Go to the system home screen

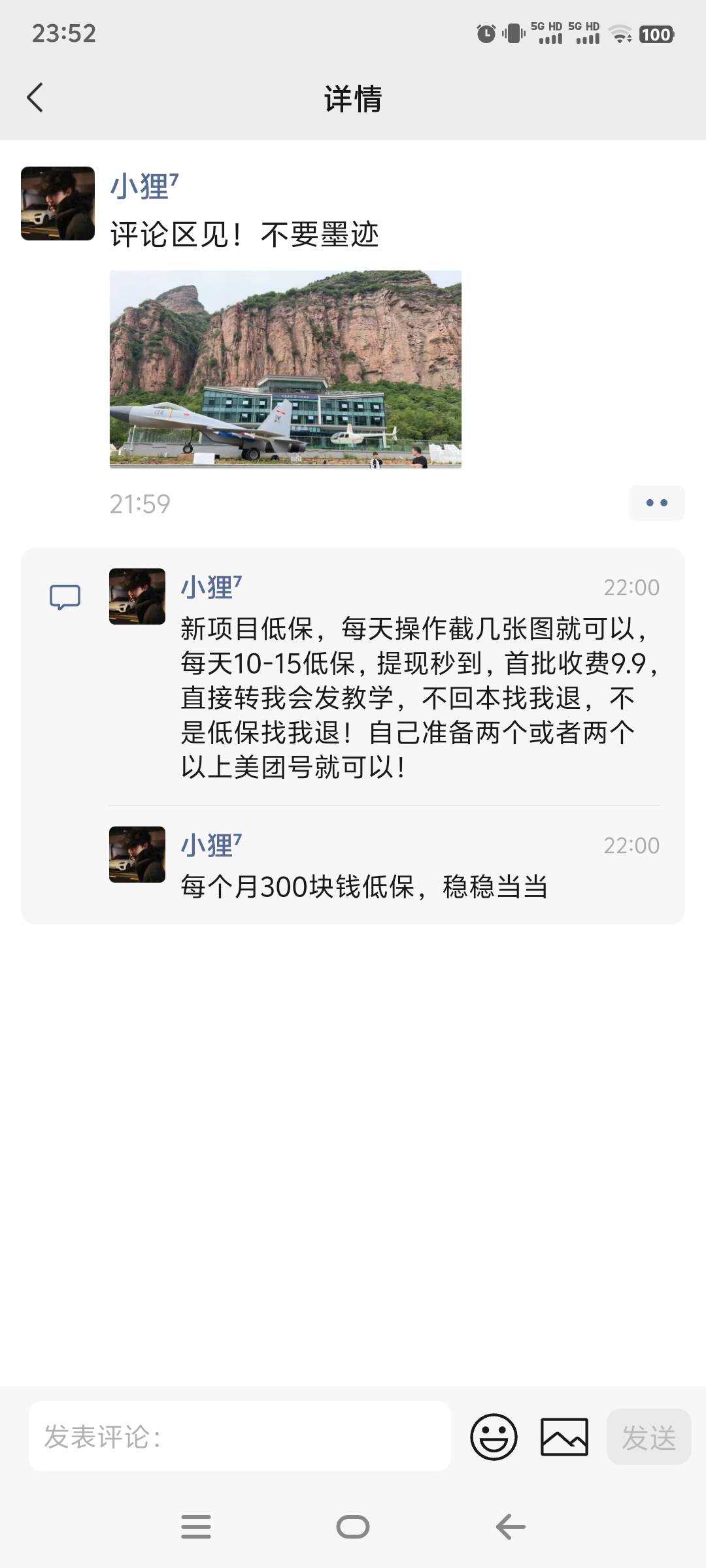click(353, 1527)
